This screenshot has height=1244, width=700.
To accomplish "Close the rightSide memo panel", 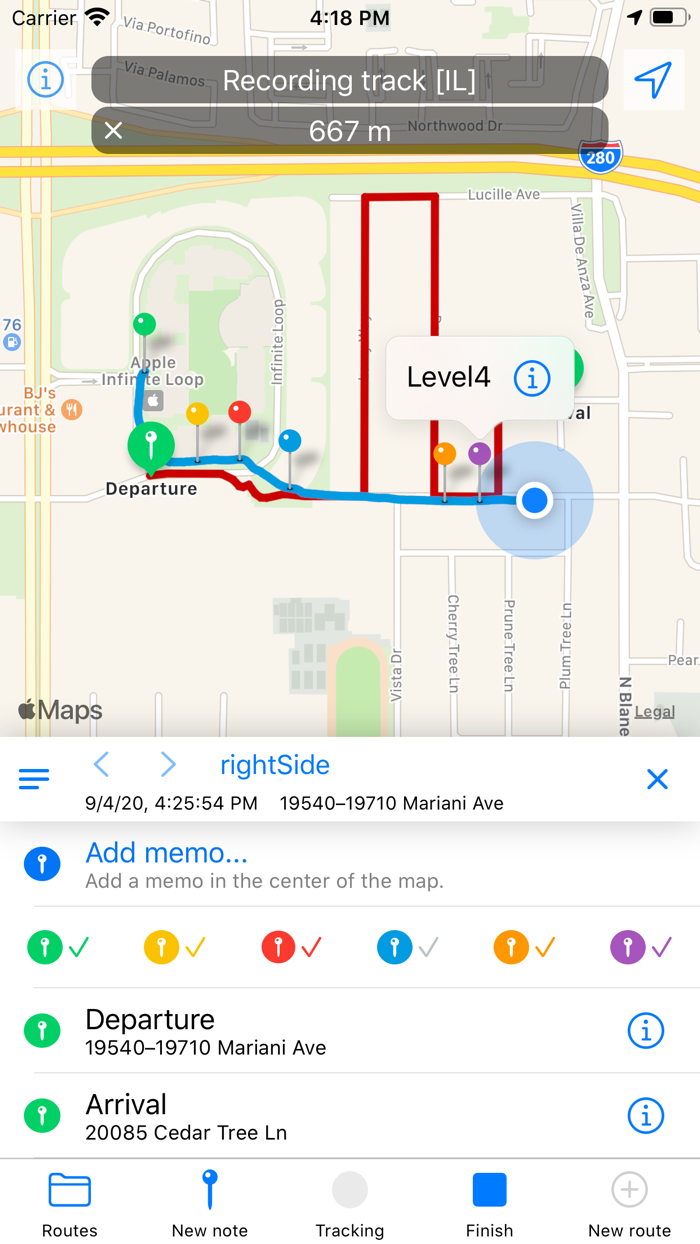I will pos(657,779).
